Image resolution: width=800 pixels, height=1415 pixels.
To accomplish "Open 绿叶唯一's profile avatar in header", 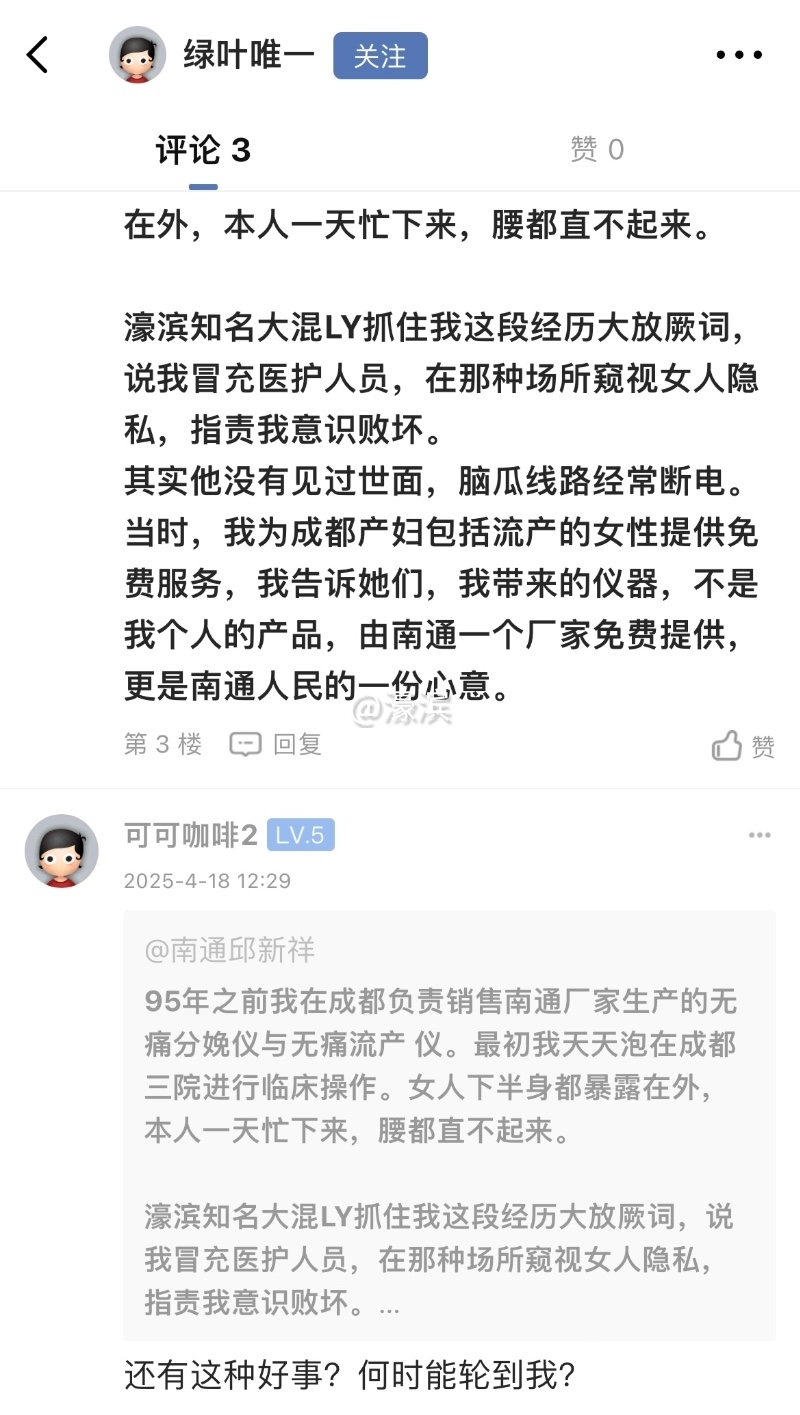I will point(137,55).
